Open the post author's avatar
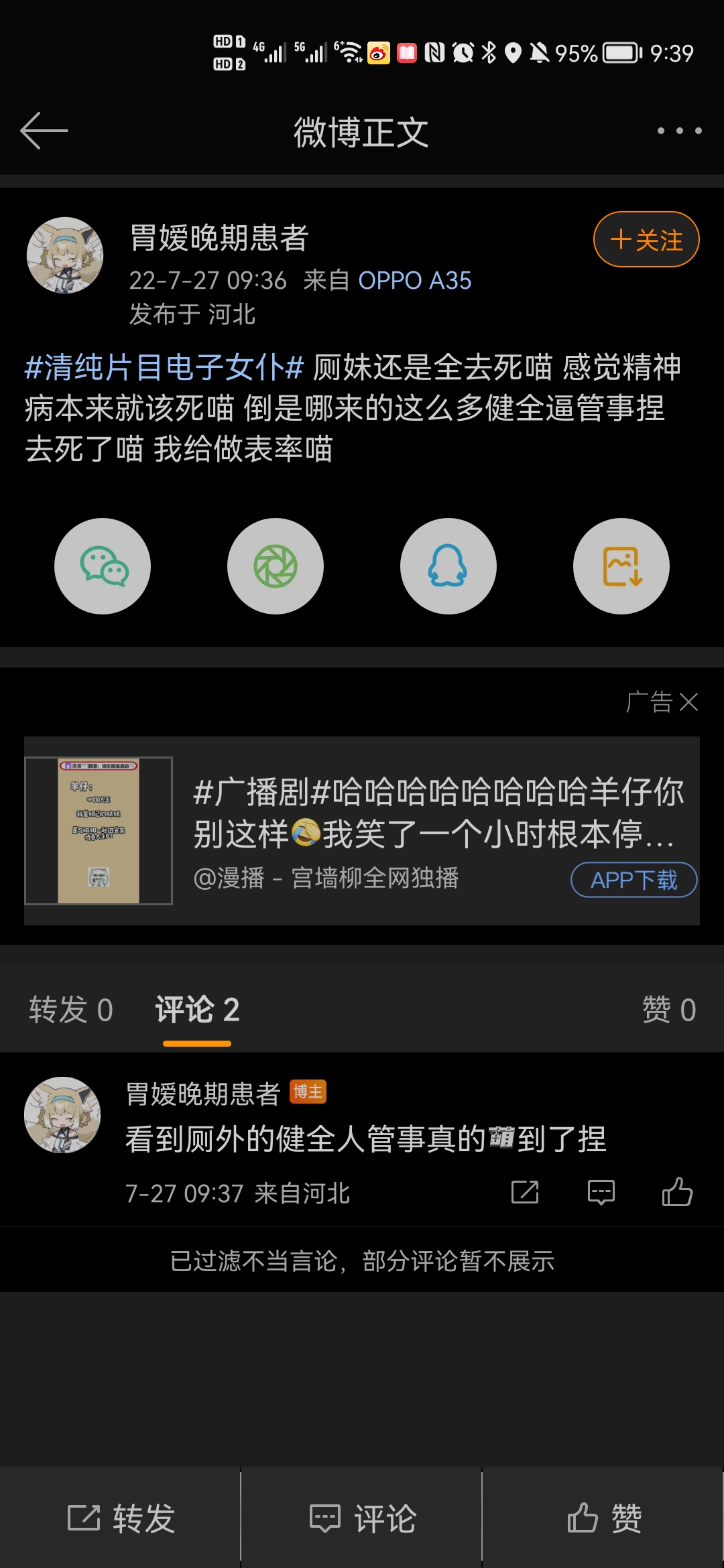 point(65,255)
